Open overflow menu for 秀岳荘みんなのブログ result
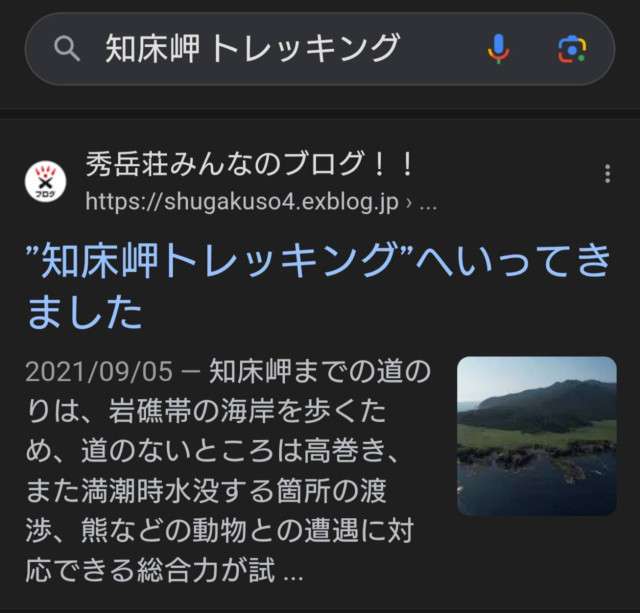The image size is (640, 613). pos(607,174)
